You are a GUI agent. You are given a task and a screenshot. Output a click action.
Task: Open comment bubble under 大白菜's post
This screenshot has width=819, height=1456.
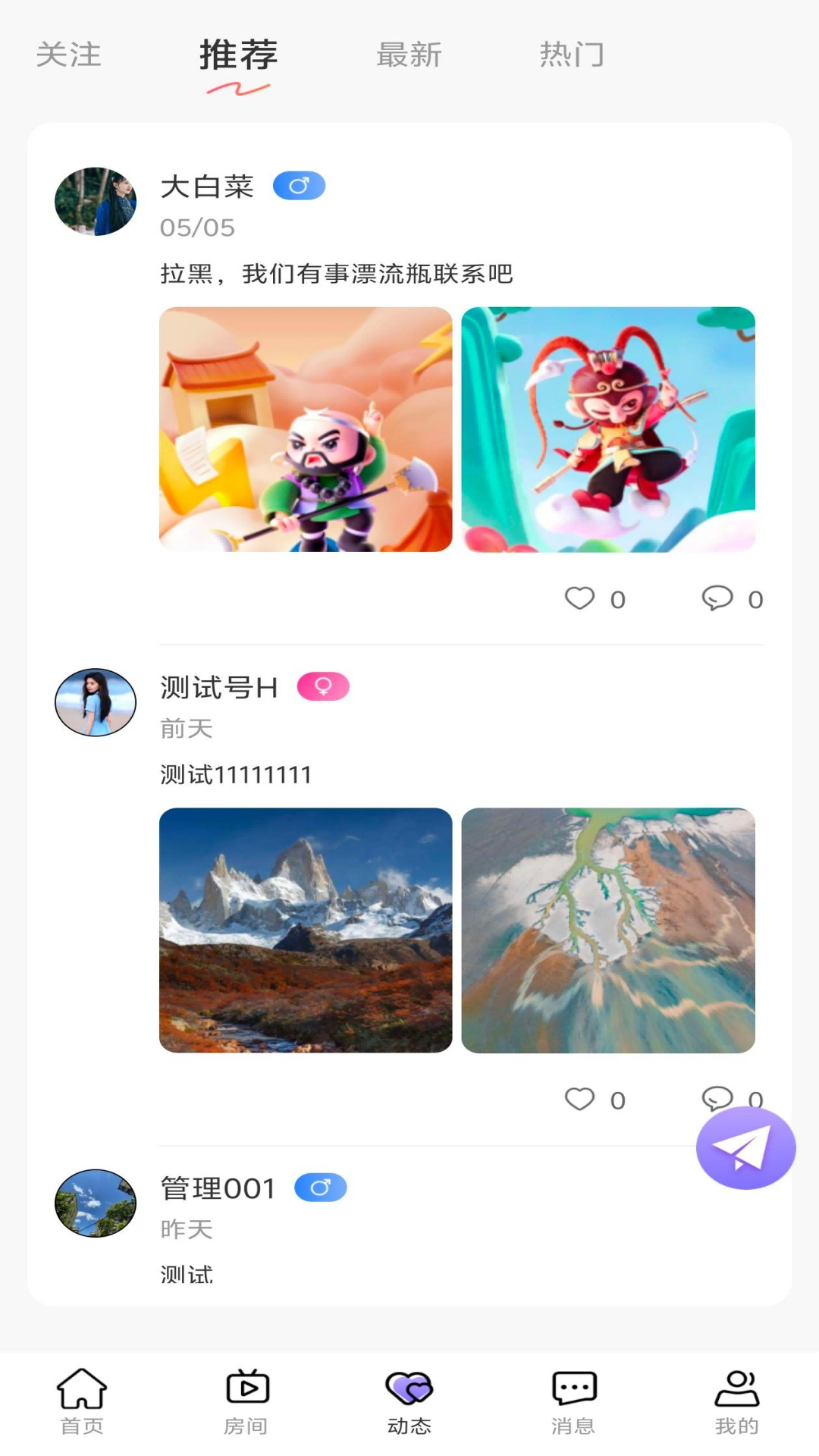click(x=716, y=598)
